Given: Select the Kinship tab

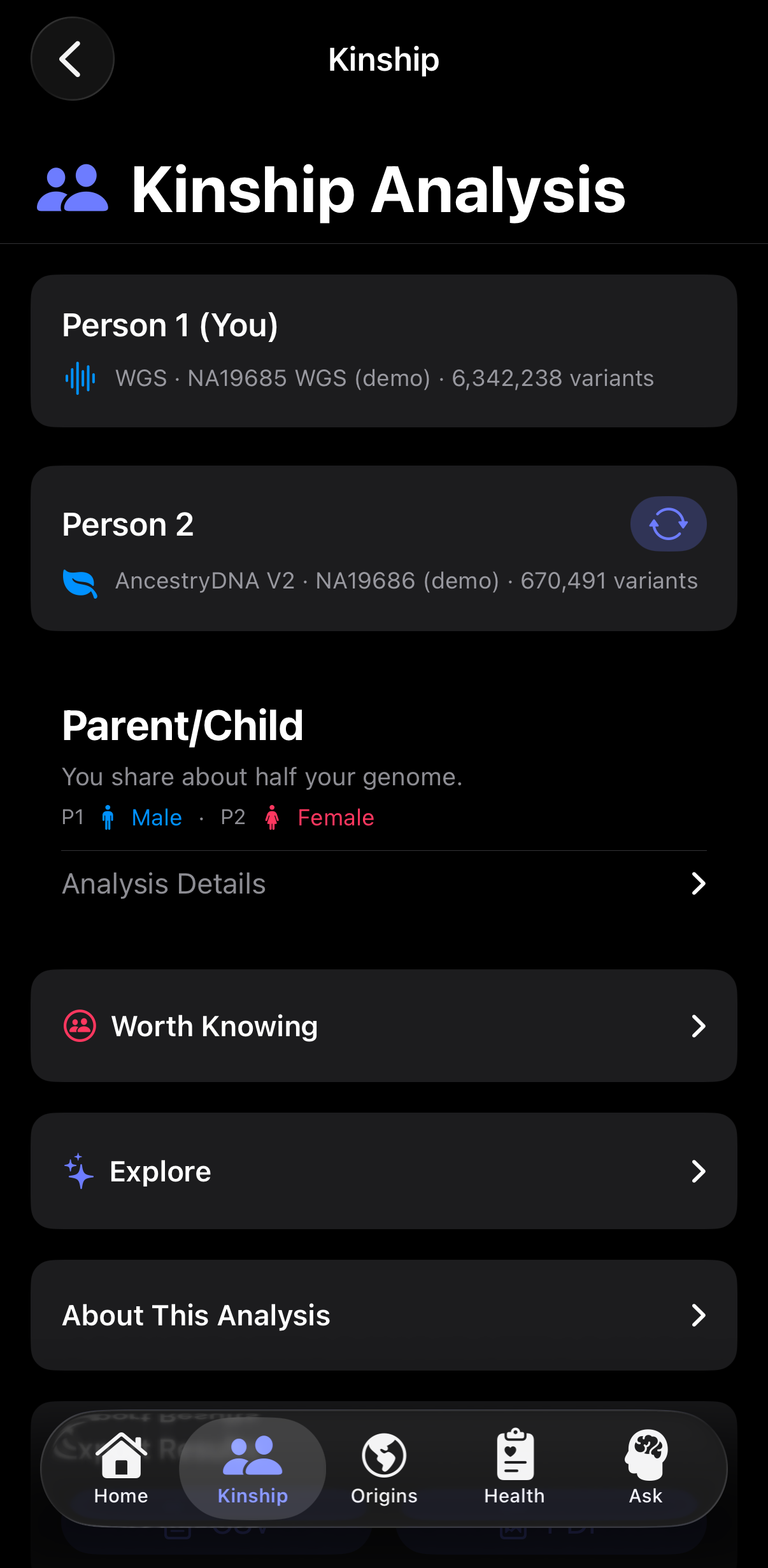Looking at the screenshot, I should (253, 1467).
